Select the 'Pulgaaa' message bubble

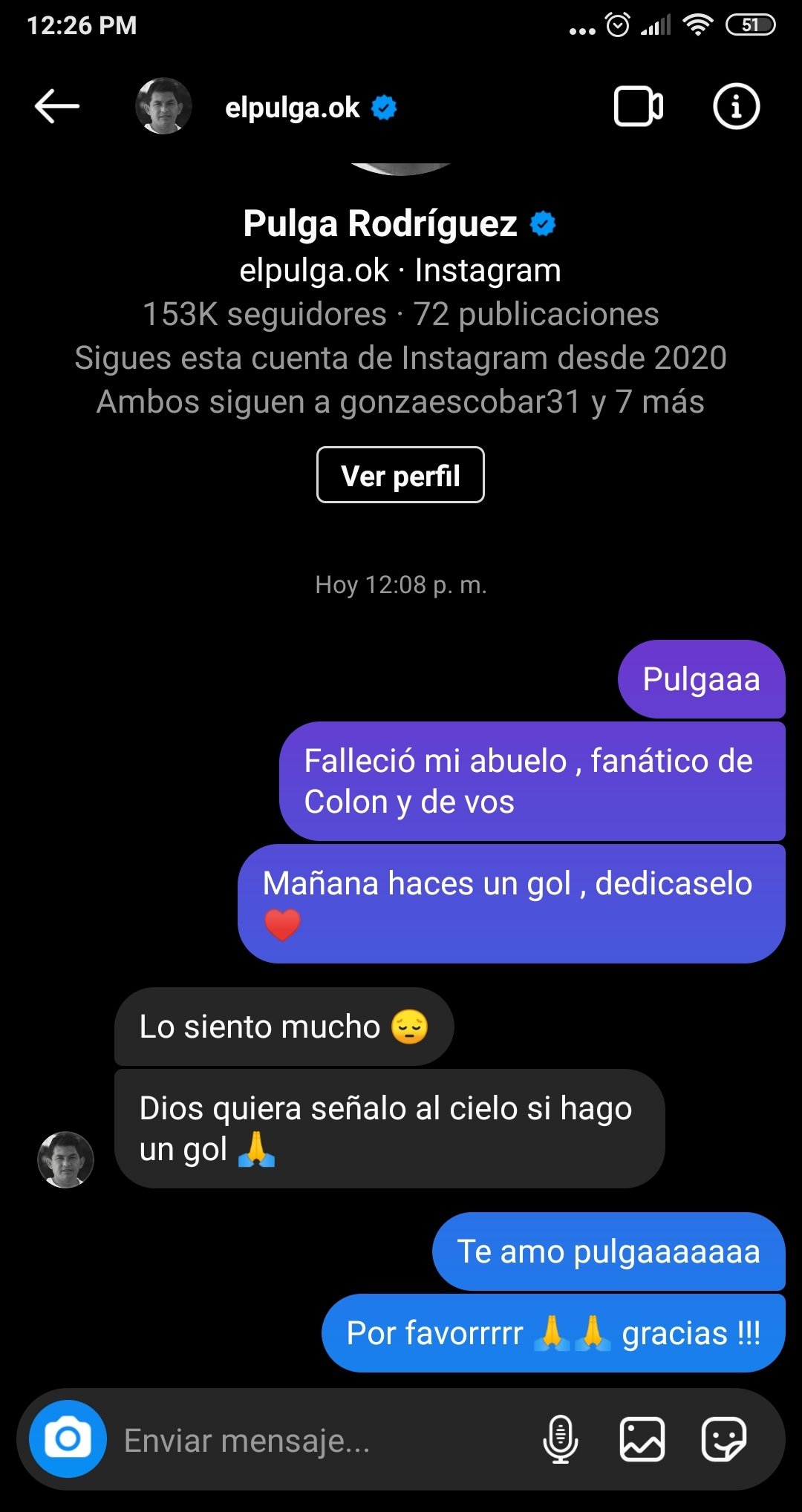[x=699, y=679]
